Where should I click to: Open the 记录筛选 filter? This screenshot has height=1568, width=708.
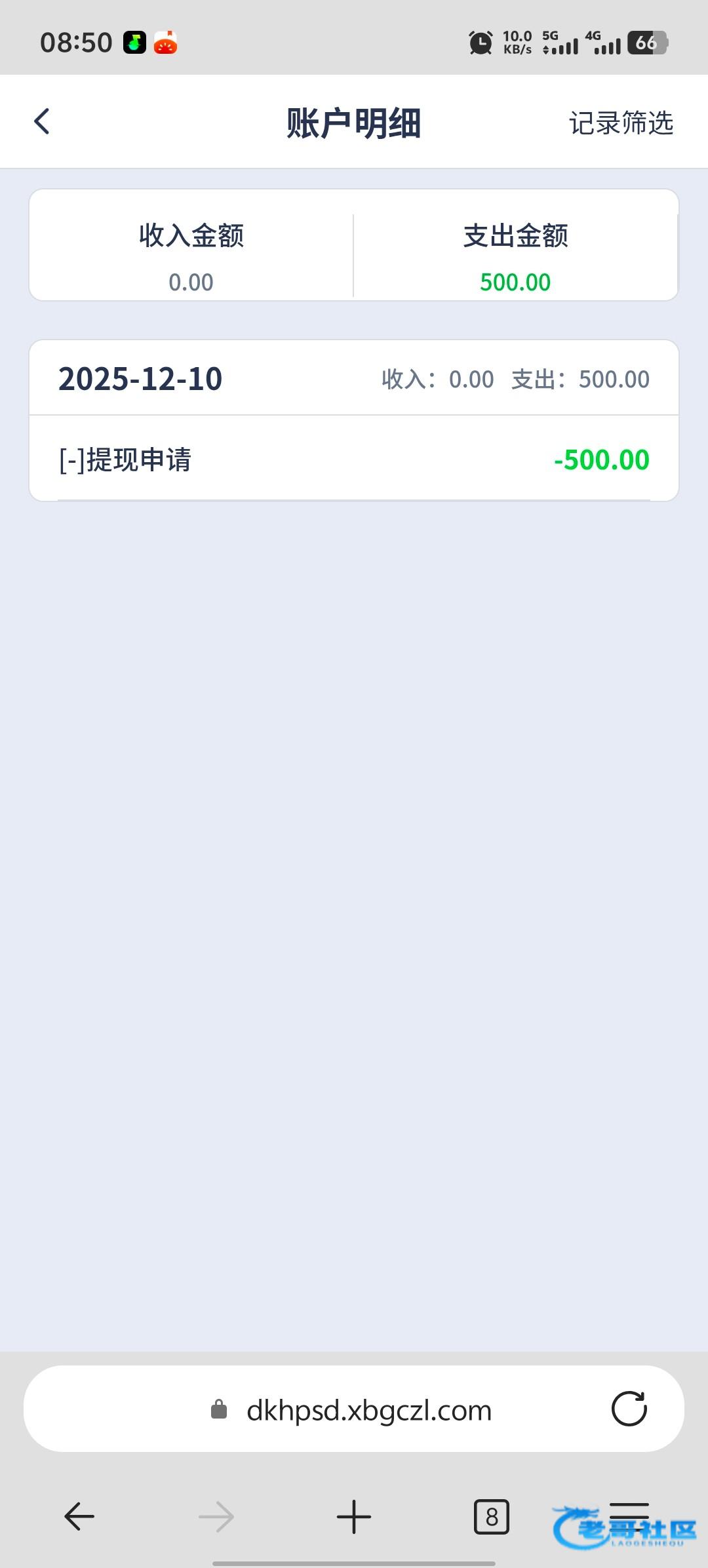point(620,123)
